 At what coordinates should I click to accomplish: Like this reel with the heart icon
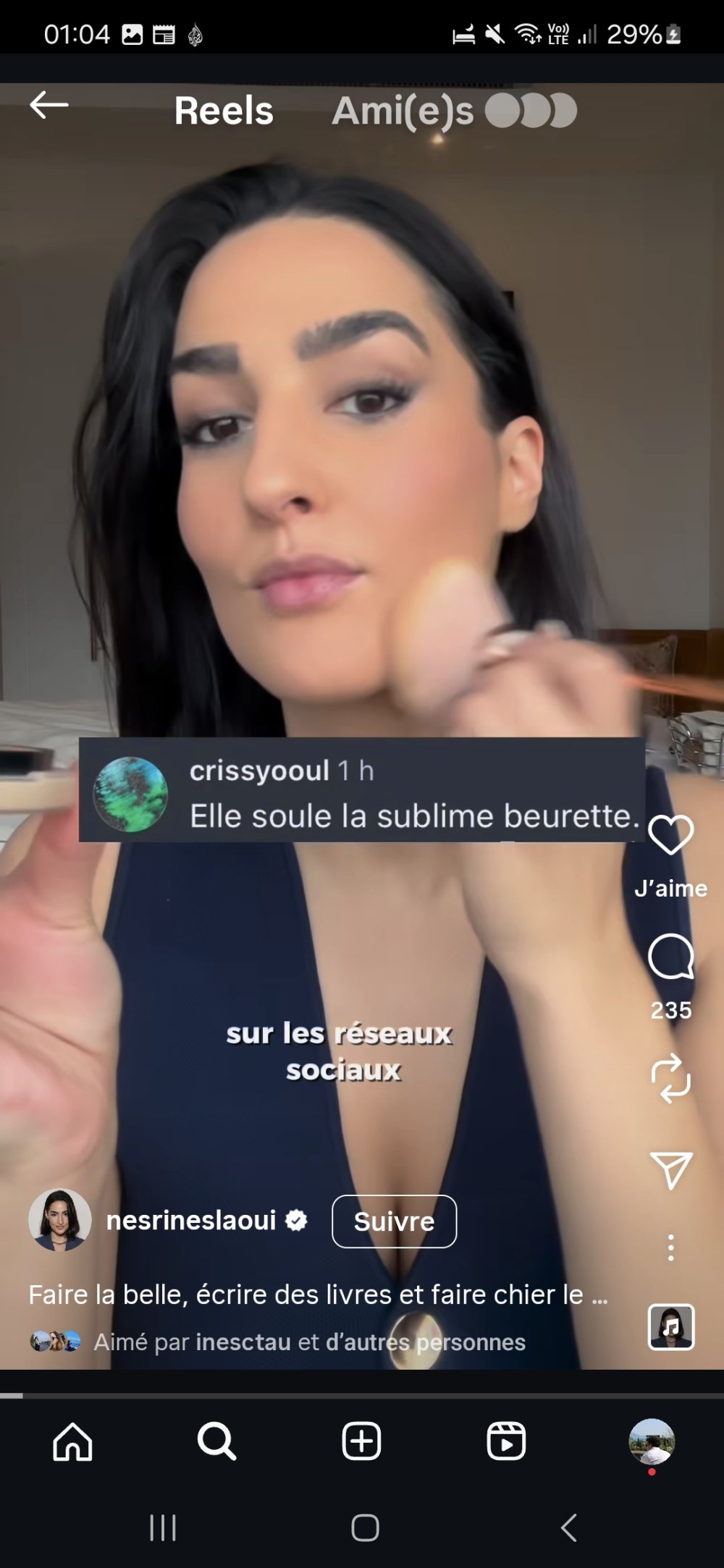670,835
